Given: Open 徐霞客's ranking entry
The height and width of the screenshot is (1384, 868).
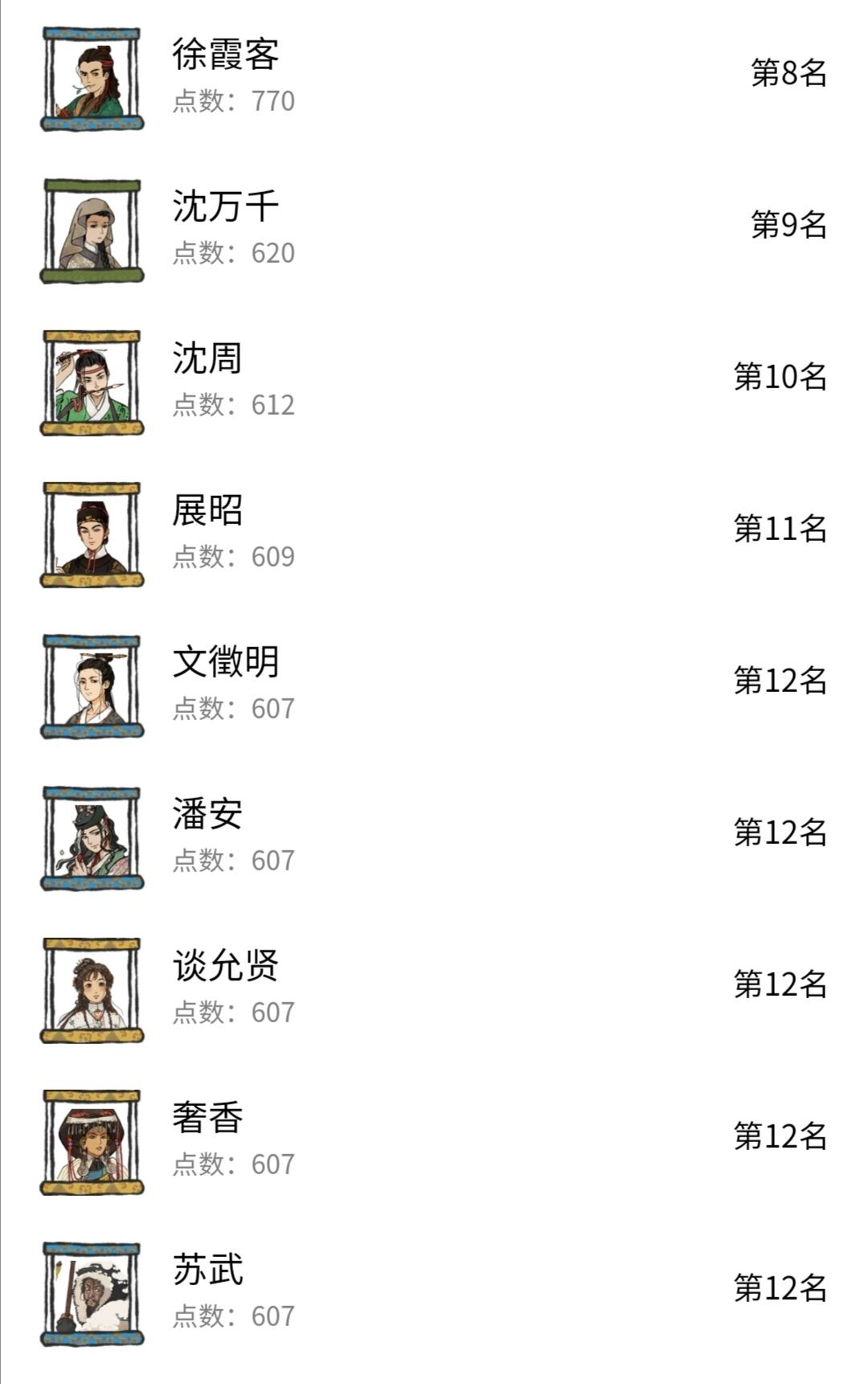Looking at the screenshot, I should pyautogui.click(x=434, y=76).
